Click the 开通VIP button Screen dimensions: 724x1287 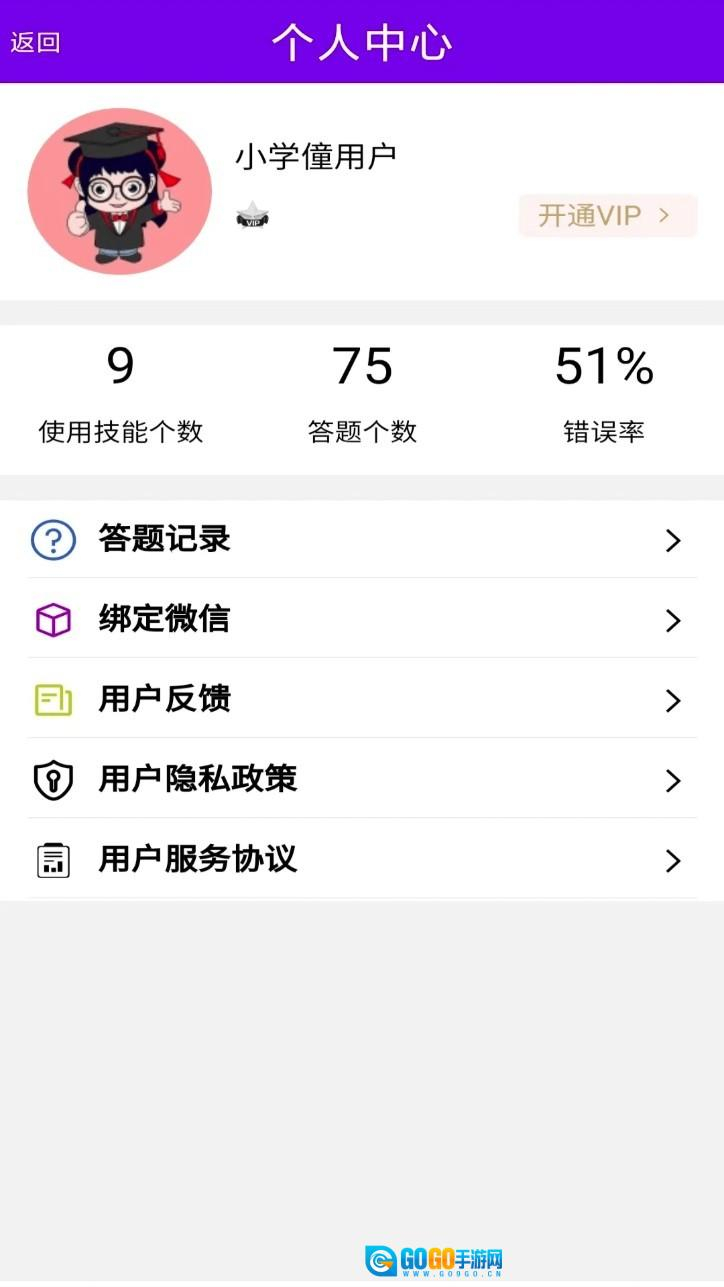coord(606,216)
